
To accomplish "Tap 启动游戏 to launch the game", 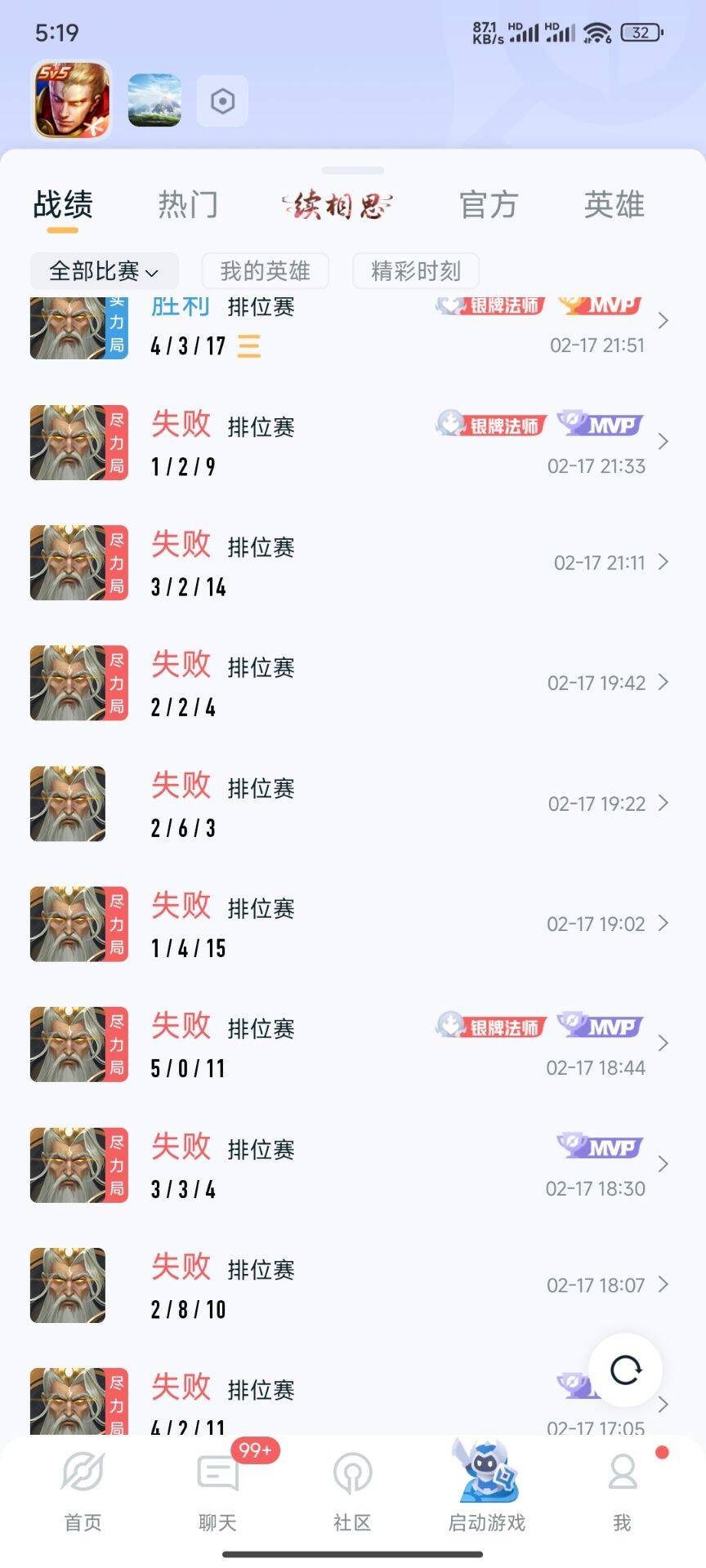I will tap(487, 1488).
